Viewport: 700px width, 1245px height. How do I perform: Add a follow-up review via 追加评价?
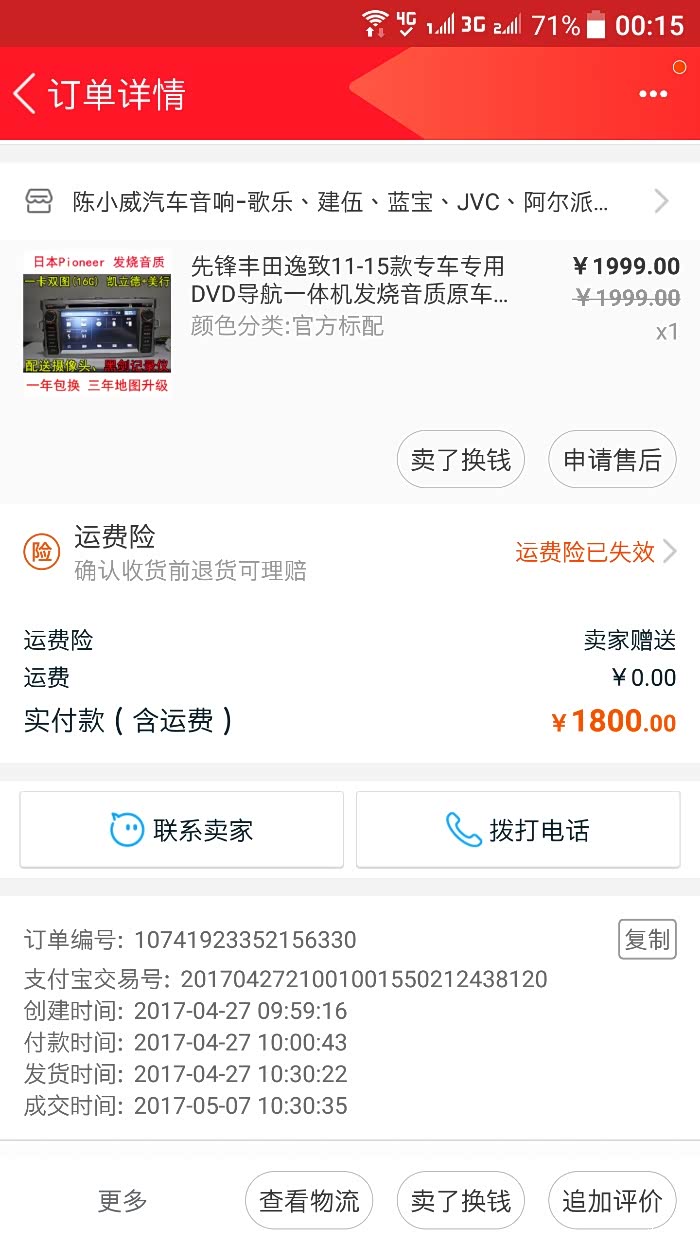point(612,1201)
